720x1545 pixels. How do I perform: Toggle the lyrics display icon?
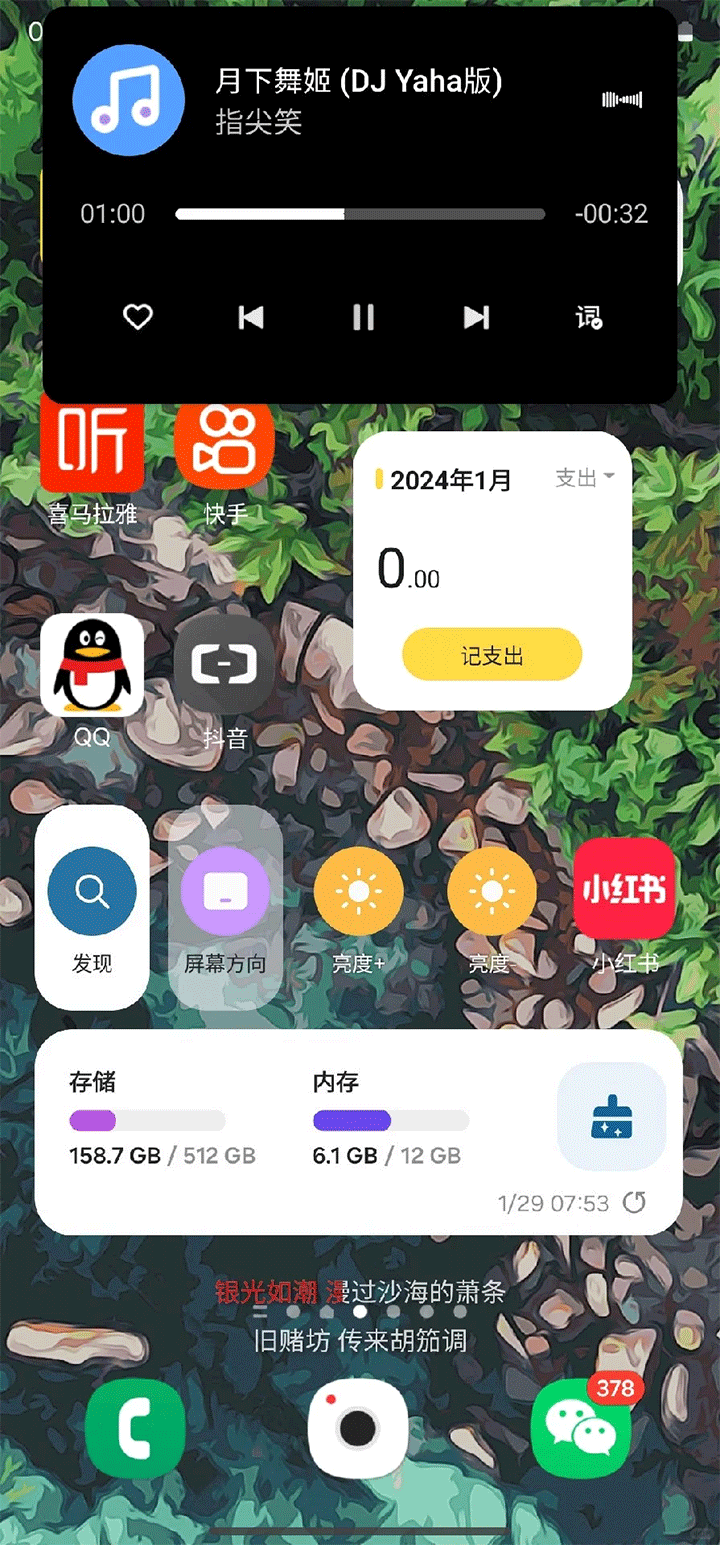[589, 318]
